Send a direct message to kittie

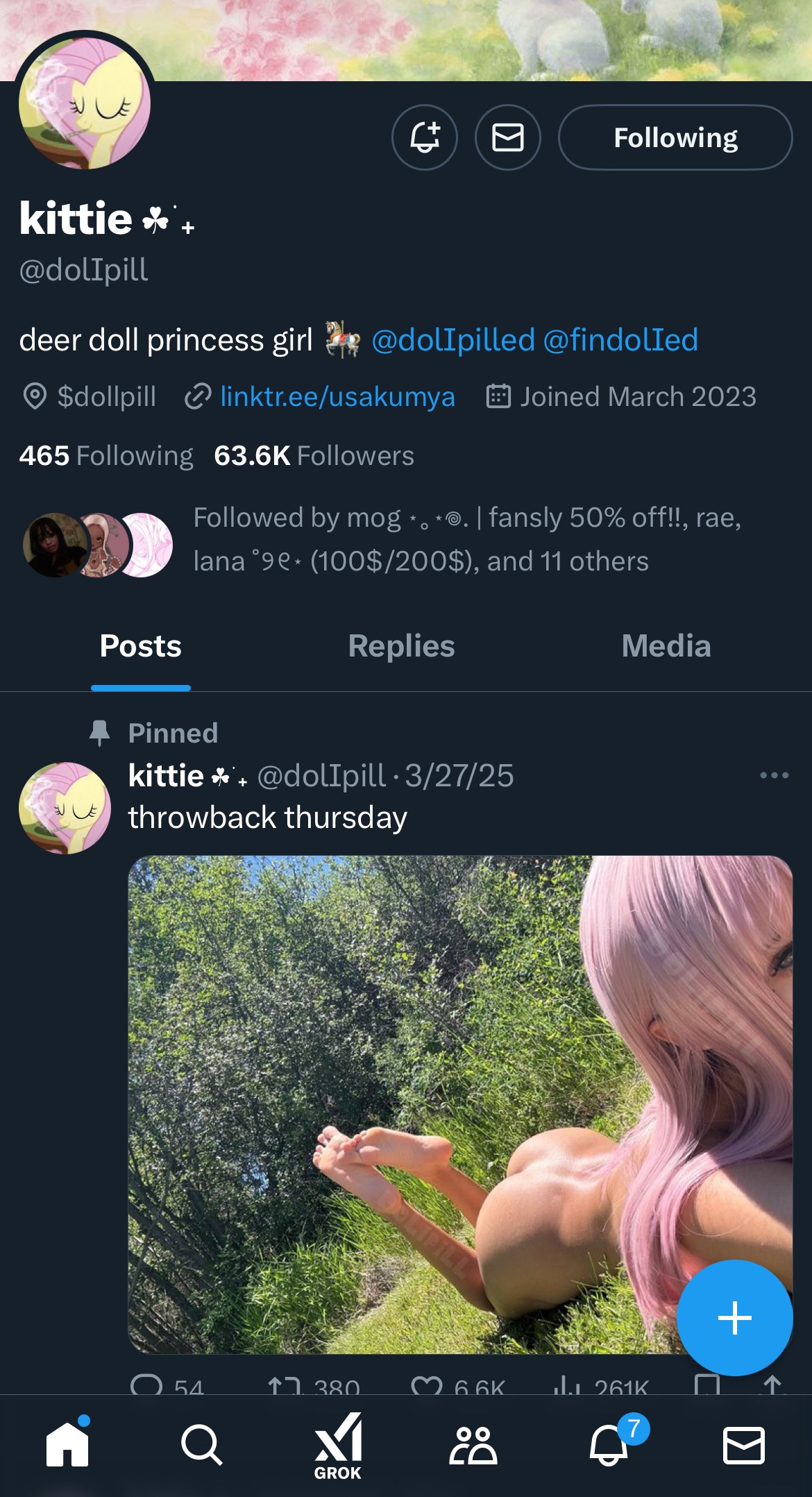click(507, 137)
